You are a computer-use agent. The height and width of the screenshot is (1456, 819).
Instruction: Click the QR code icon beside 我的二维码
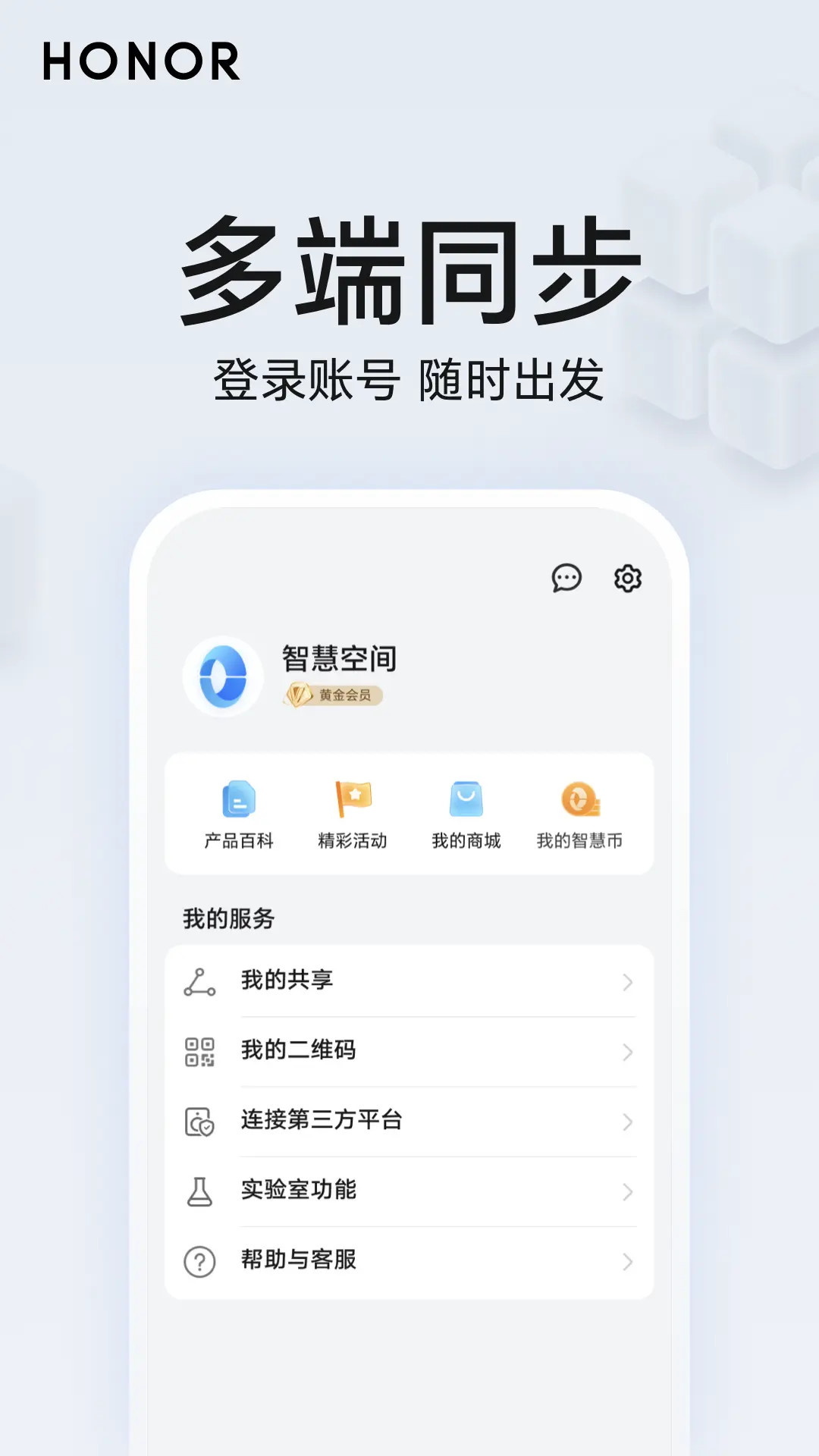[199, 1051]
